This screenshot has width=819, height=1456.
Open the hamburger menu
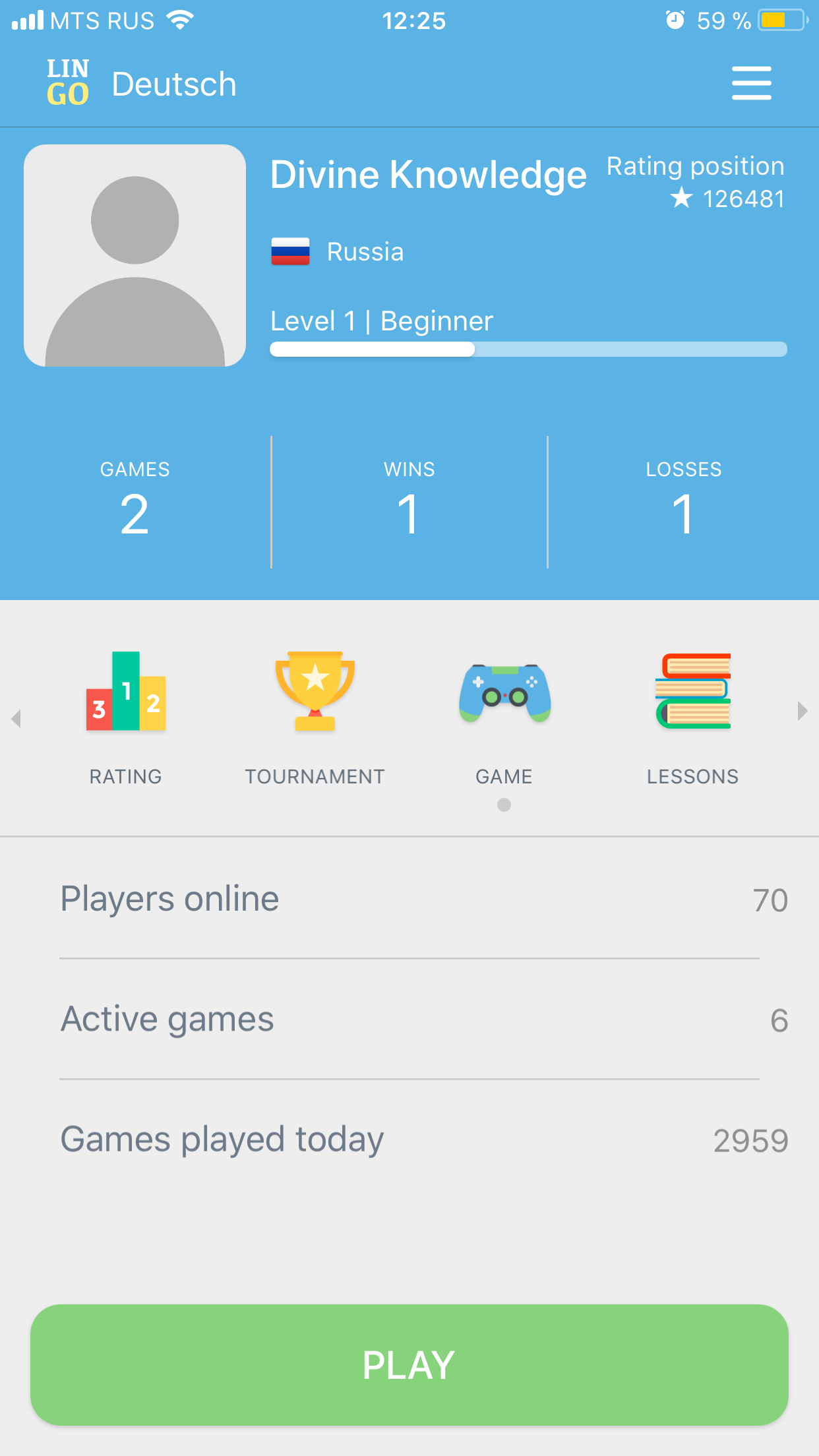(x=752, y=82)
